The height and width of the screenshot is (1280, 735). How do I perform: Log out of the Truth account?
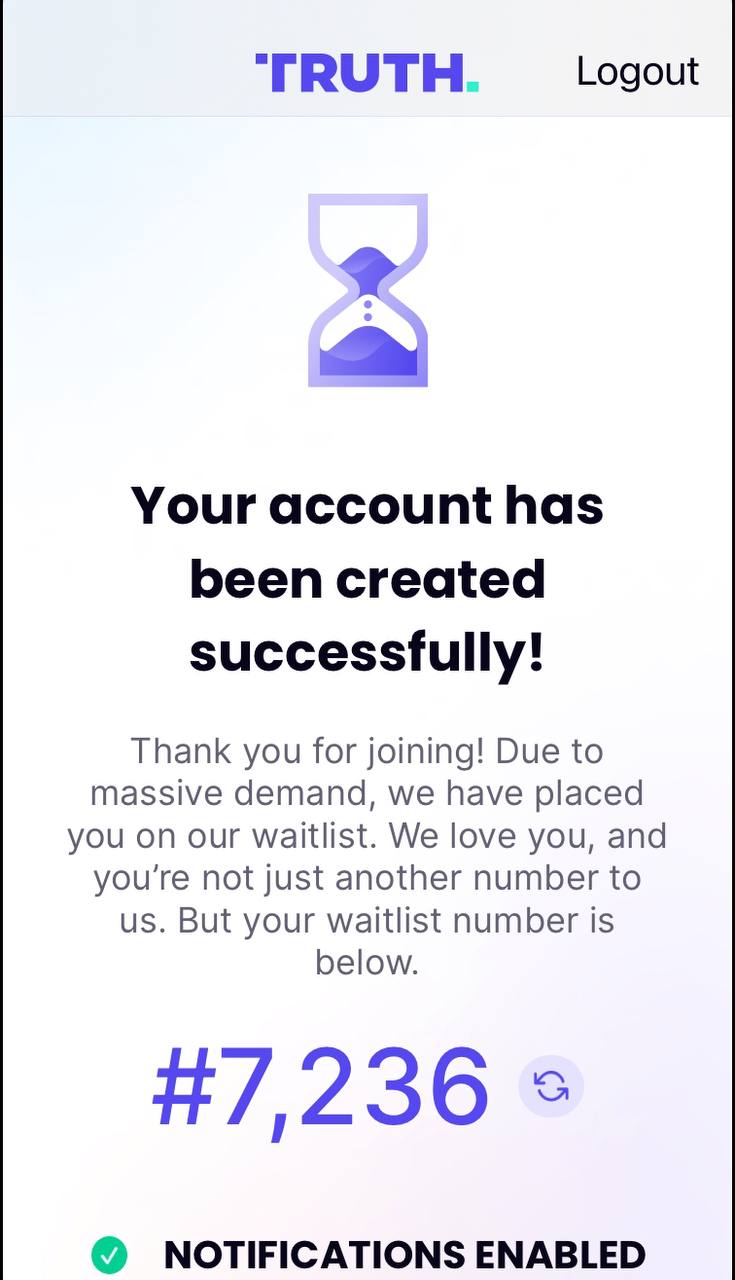coord(637,71)
